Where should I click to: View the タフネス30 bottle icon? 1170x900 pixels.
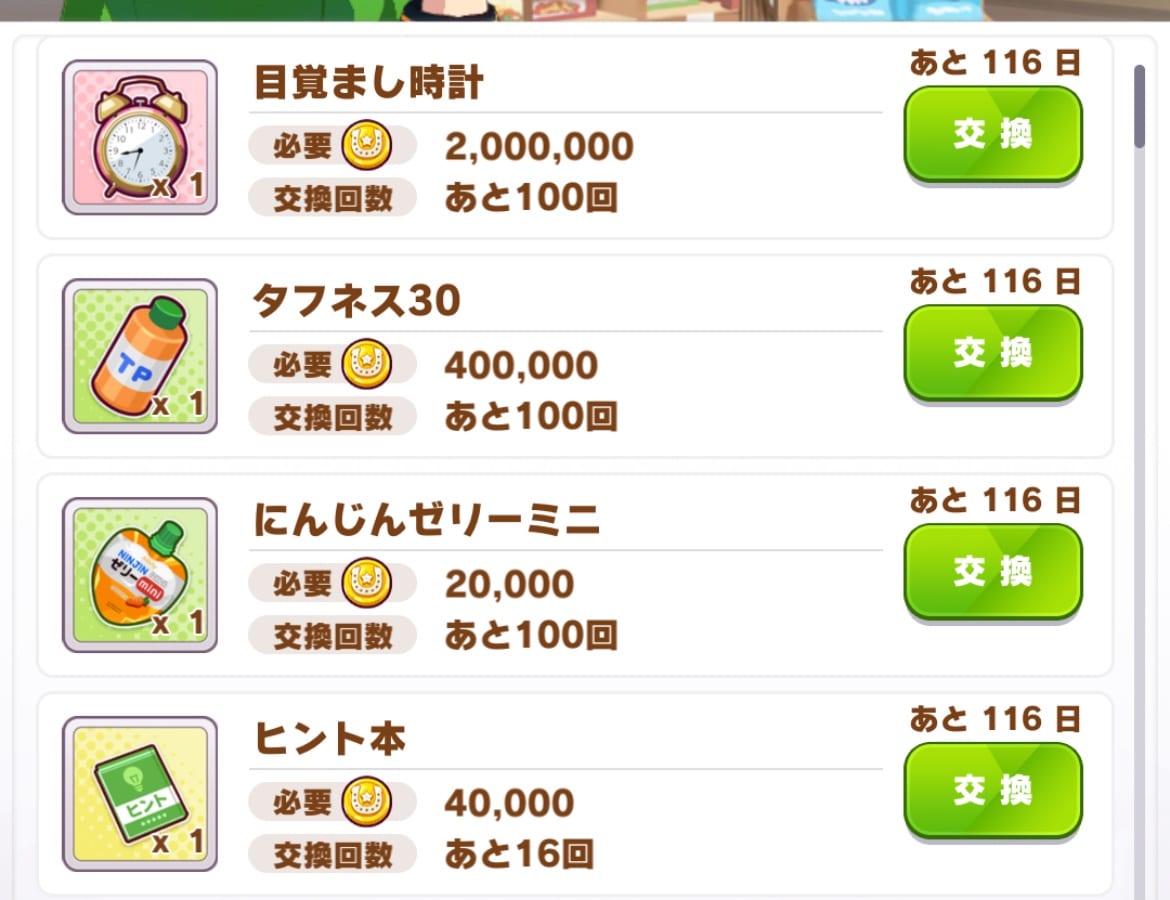[x=140, y=356]
